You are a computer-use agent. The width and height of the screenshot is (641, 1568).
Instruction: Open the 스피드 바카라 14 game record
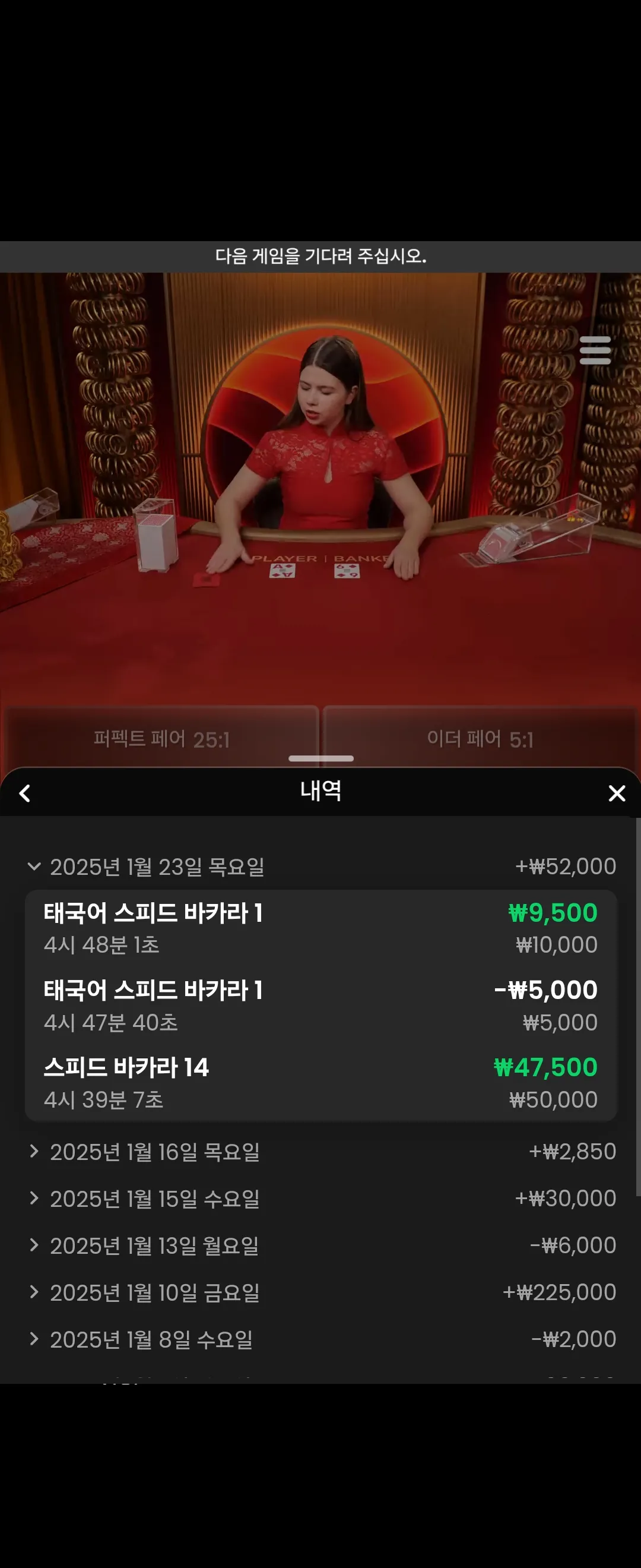(320, 1083)
